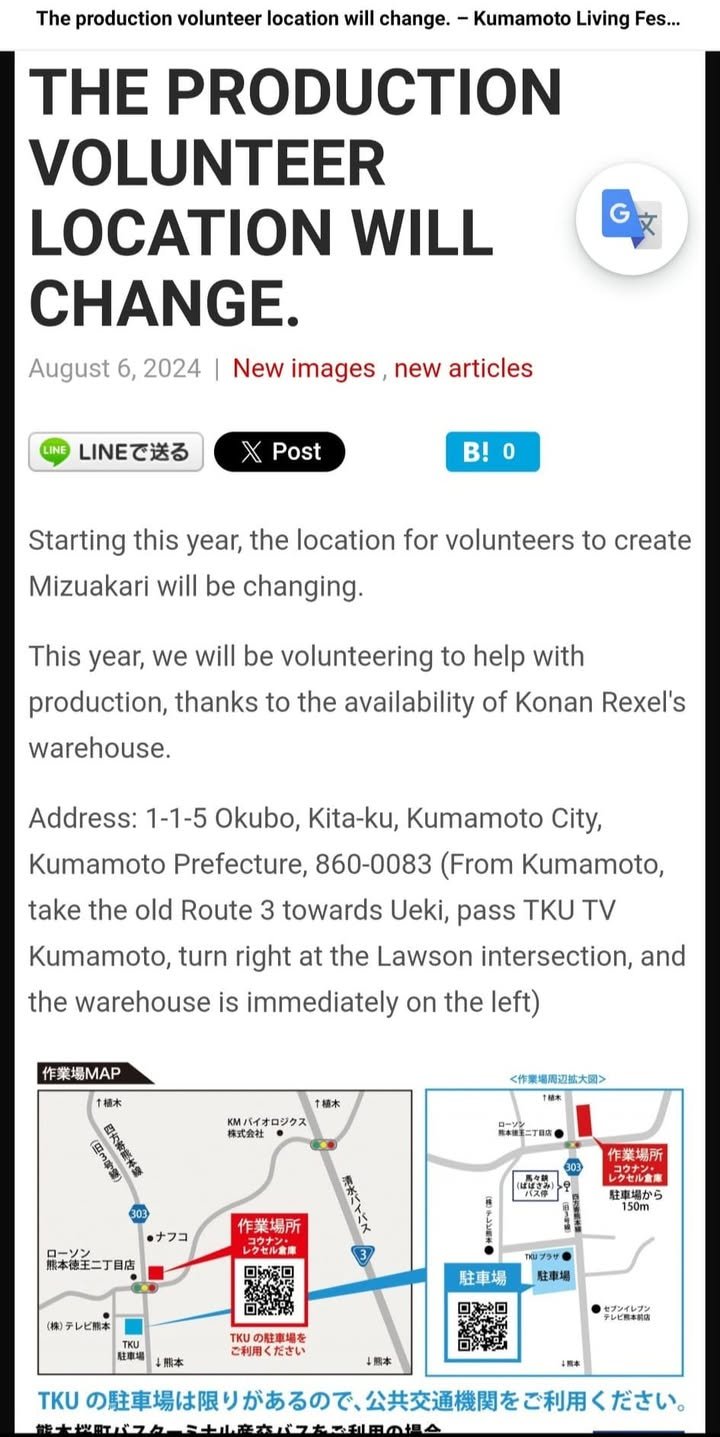Share the article via LINE
The height and width of the screenshot is (1437, 720).
coord(116,452)
